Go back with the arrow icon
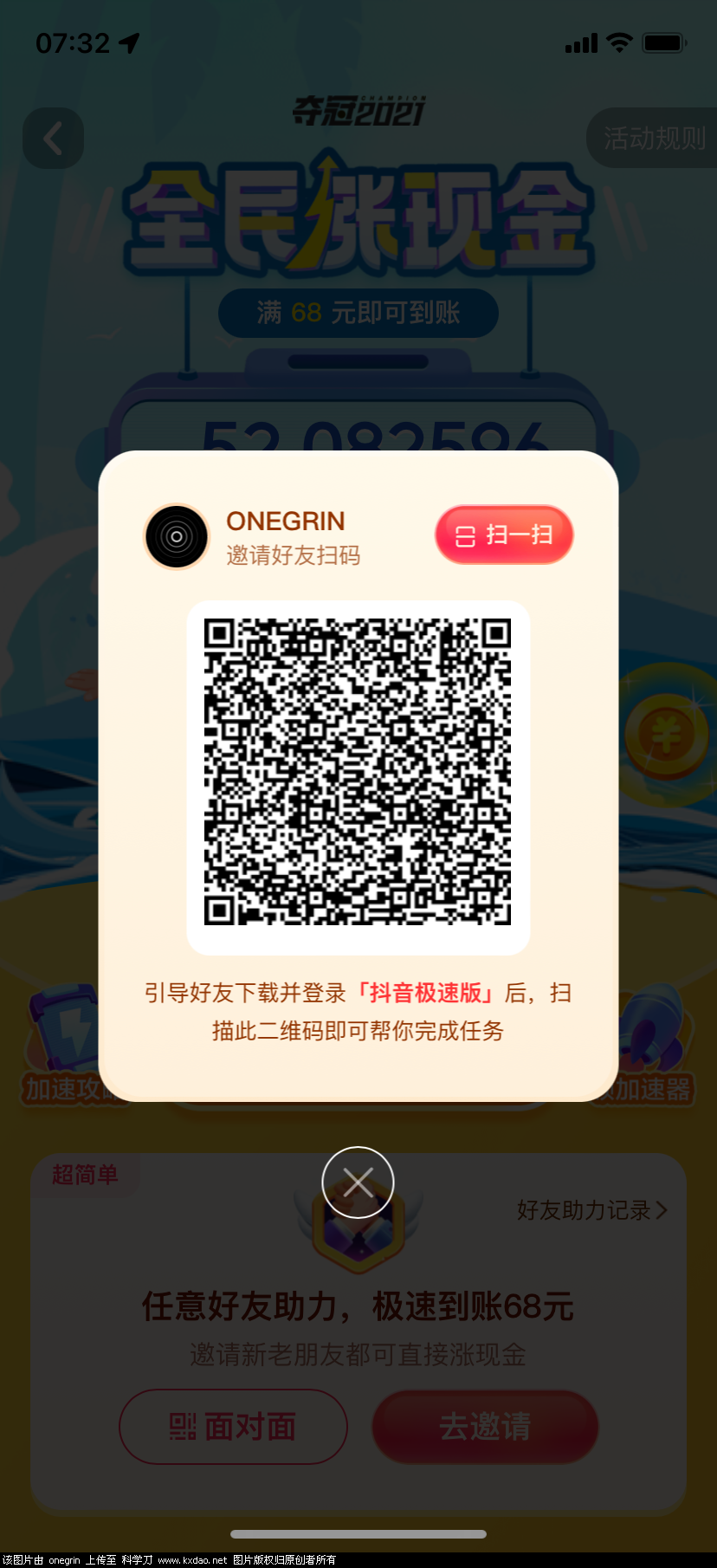 [54, 139]
